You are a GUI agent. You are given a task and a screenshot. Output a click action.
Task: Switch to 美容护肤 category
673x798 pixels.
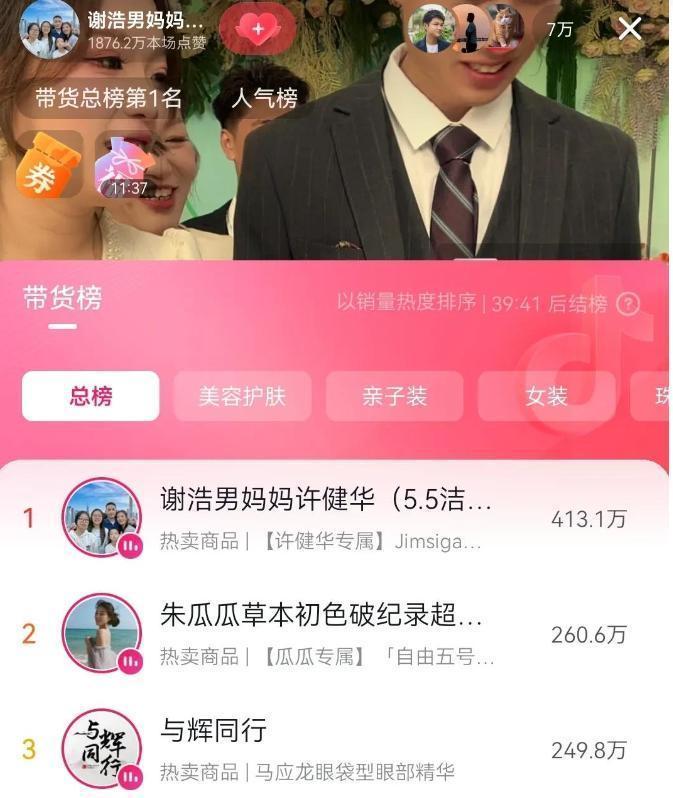coord(242,396)
